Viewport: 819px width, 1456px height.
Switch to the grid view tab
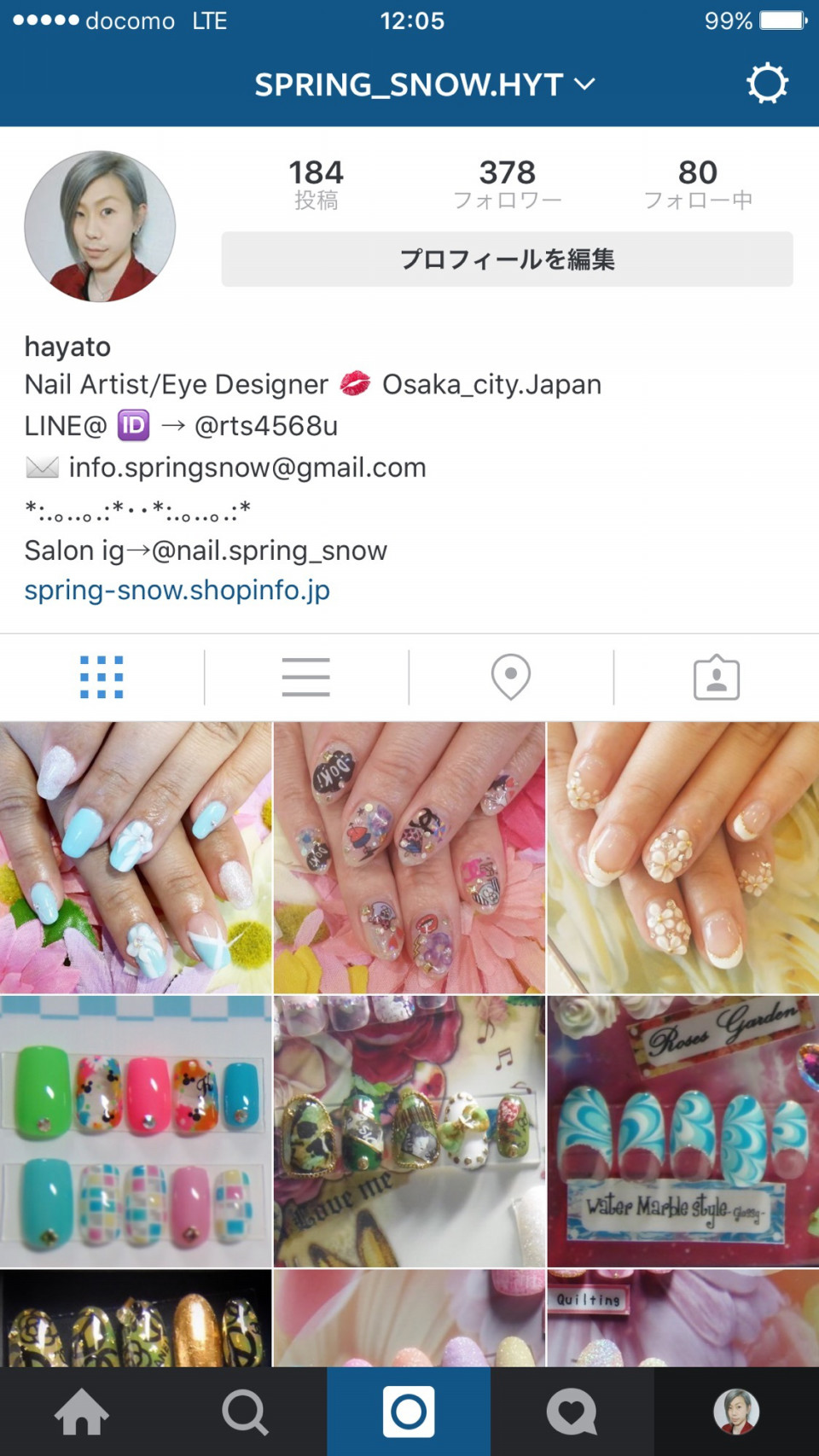click(102, 678)
